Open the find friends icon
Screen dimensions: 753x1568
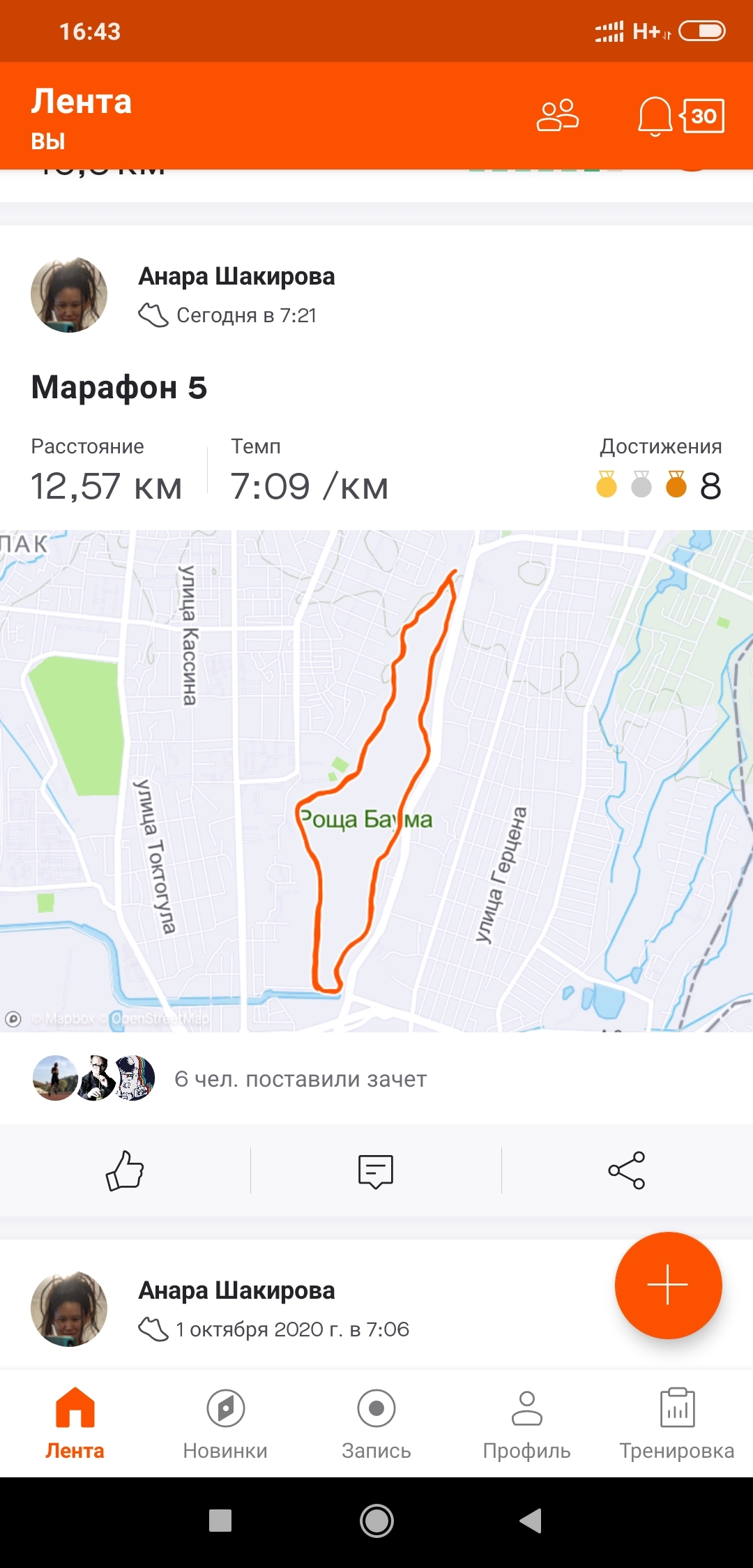coord(557,115)
